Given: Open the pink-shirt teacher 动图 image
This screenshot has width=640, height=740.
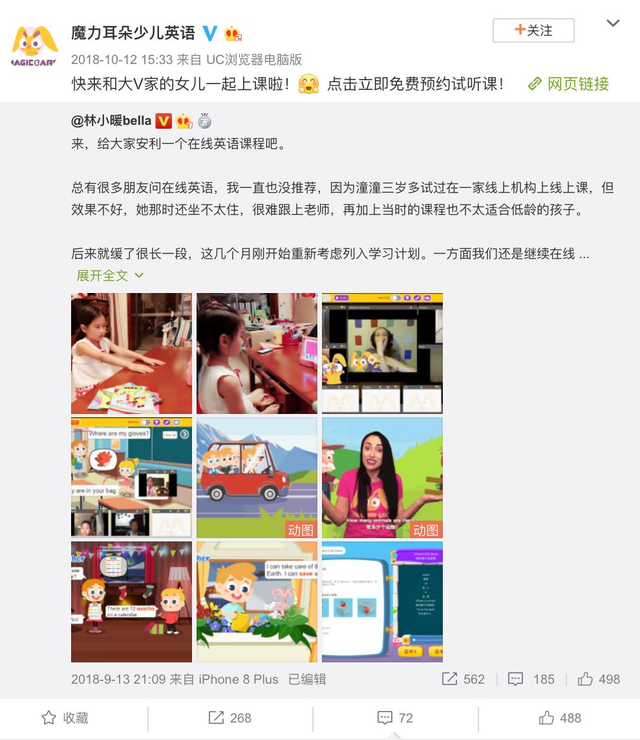Looking at the screenshot, I should click(x=382, y=478).
